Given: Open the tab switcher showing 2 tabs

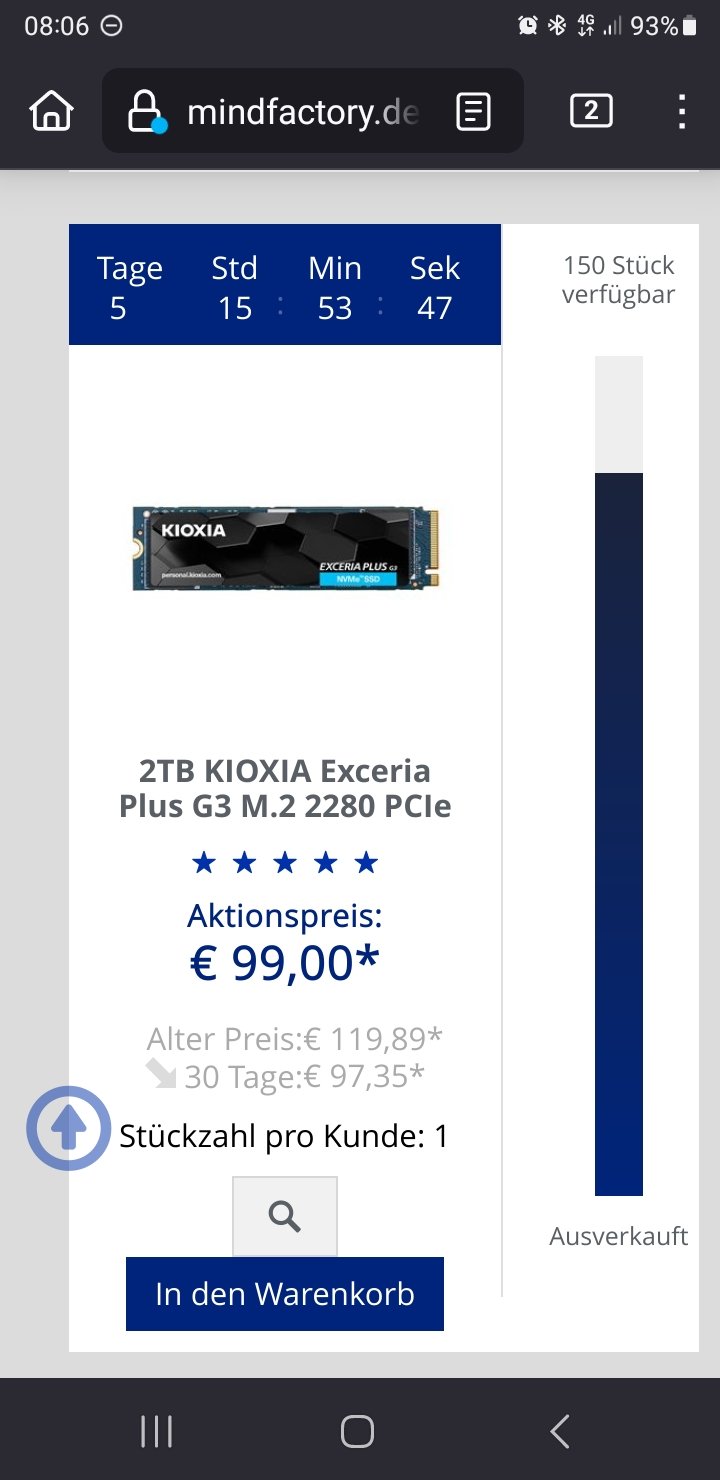Looking at the screenshot, I should pyautogui.click(x=591, y=111).
